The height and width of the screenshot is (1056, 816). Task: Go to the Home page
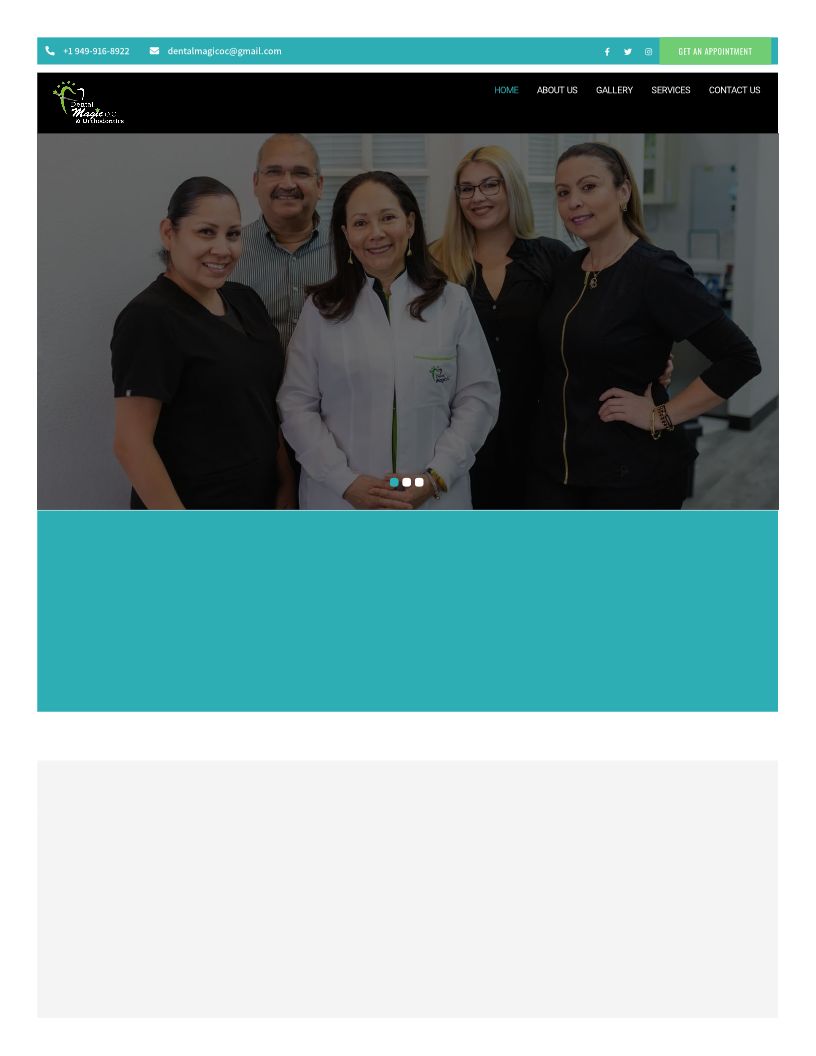pyautogui.click(x=506, y=90)
